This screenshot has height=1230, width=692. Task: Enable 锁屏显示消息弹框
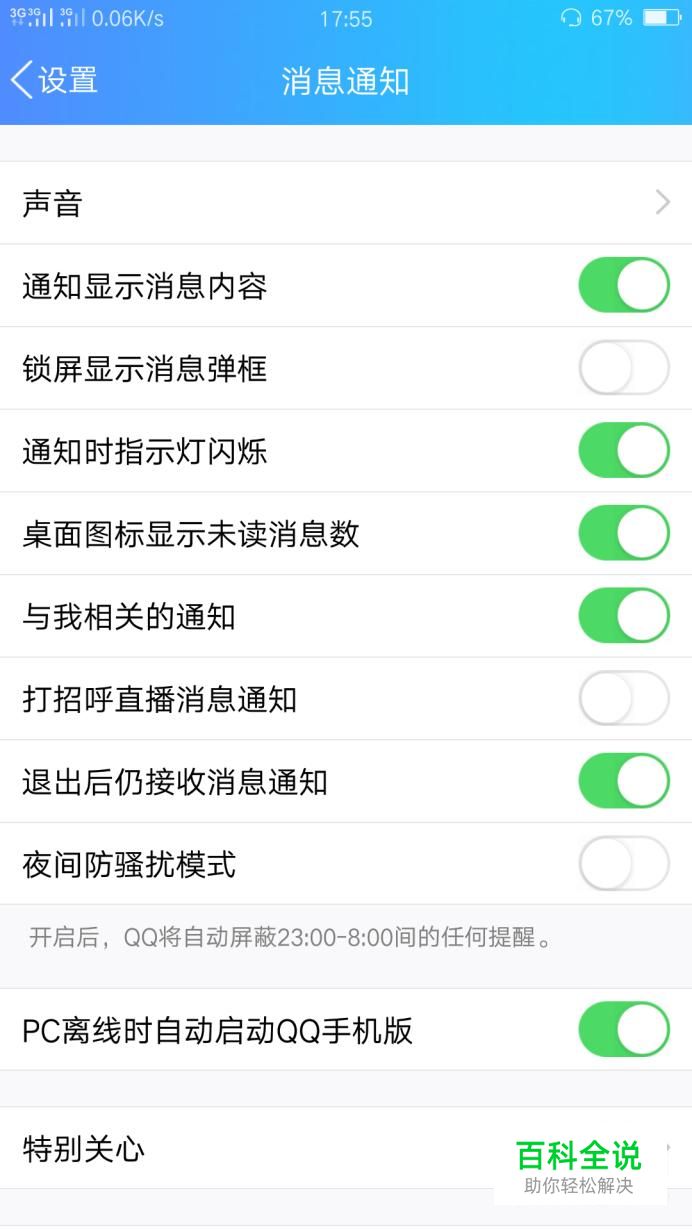(x=624, y=368)
